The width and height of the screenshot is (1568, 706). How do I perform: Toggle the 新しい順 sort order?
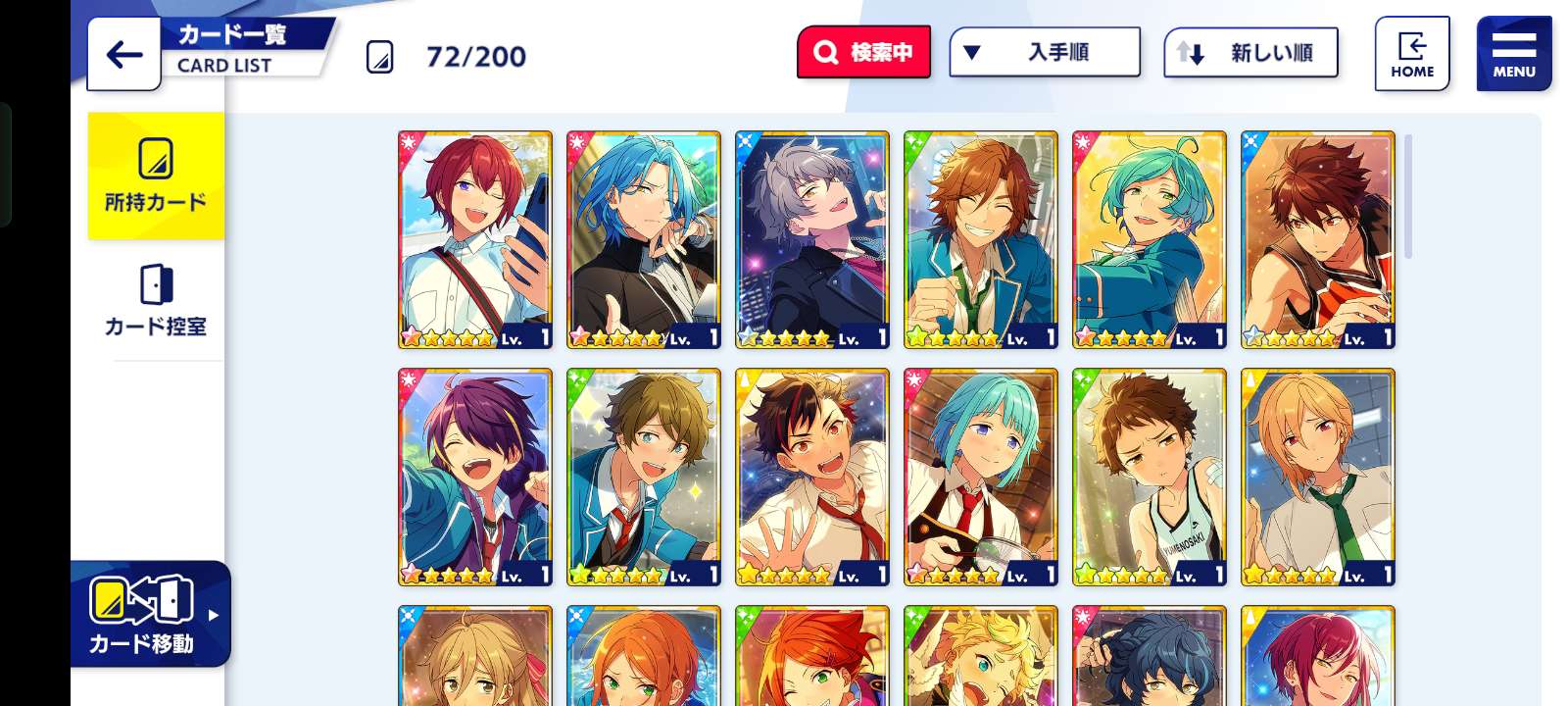coord(1249,53)
